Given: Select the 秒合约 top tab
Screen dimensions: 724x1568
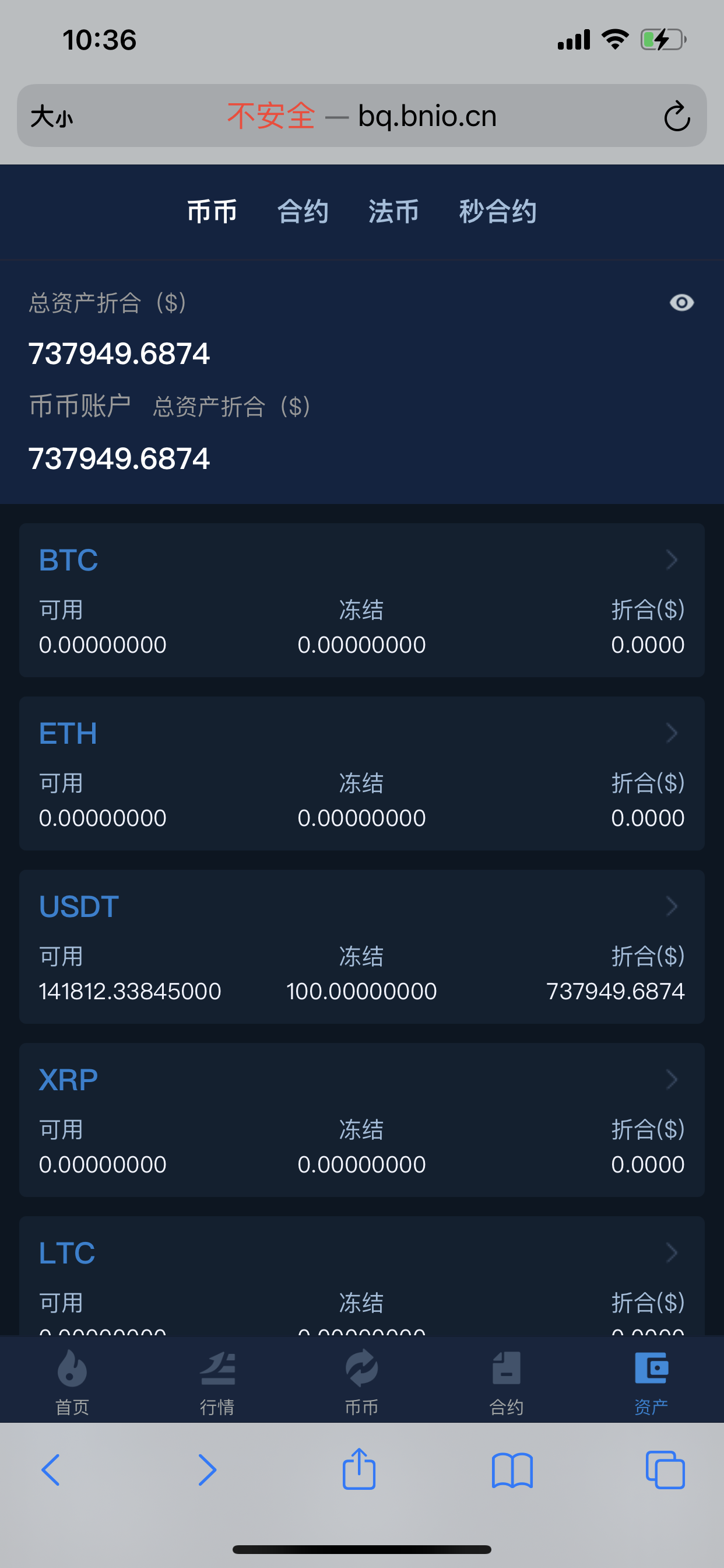Looking at the screenshot, I should (x=498, y=212).
